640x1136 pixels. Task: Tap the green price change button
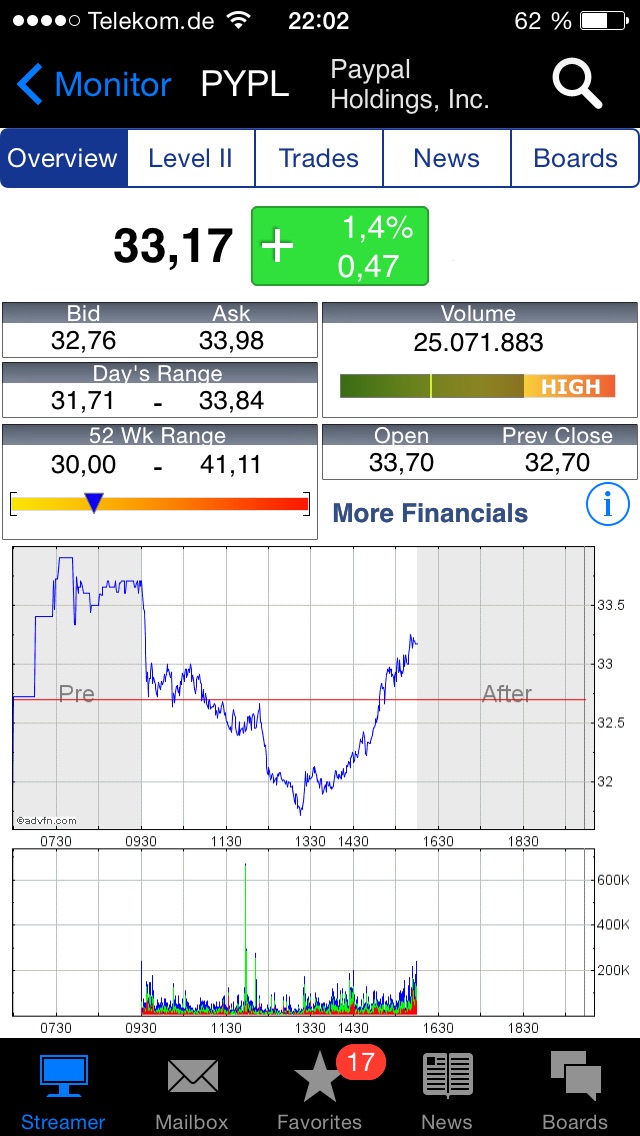pos(340,246)
